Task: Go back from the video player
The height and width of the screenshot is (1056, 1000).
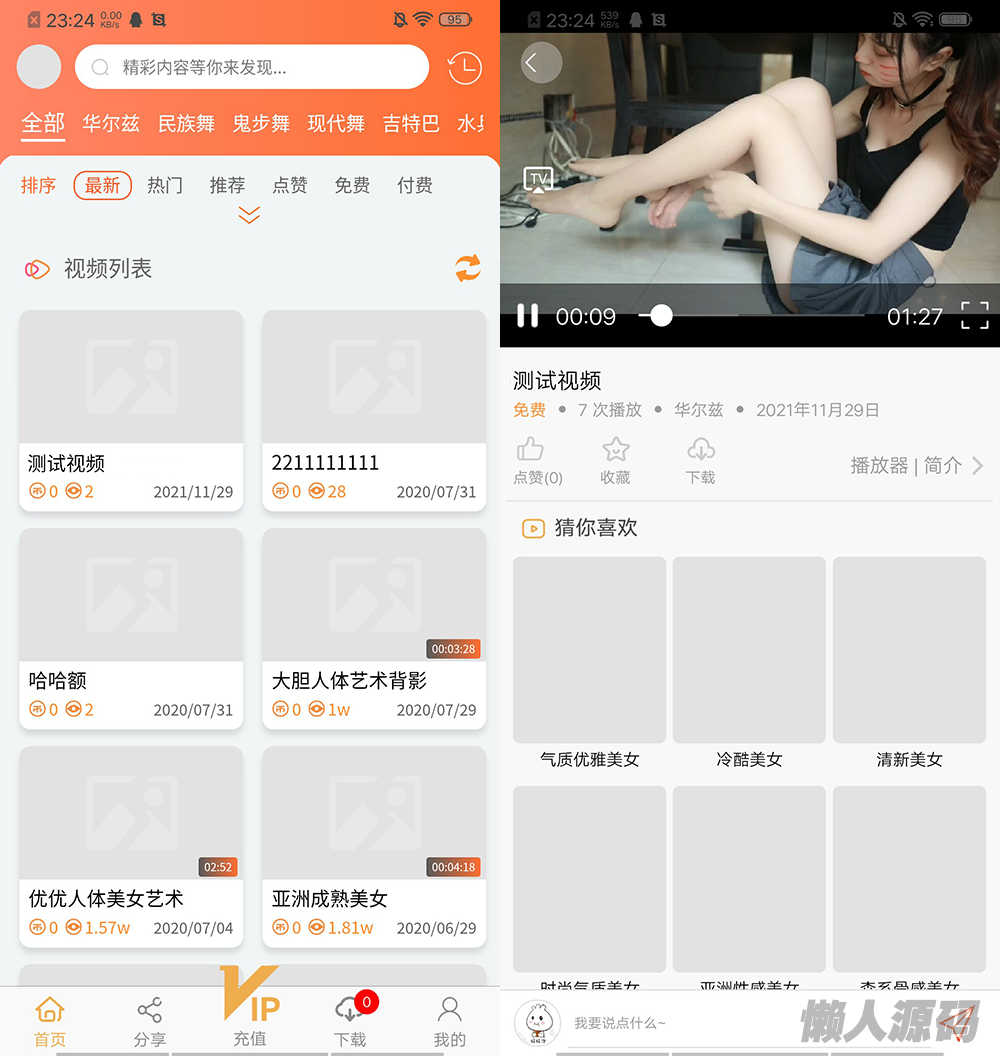Action: [540, 63]
